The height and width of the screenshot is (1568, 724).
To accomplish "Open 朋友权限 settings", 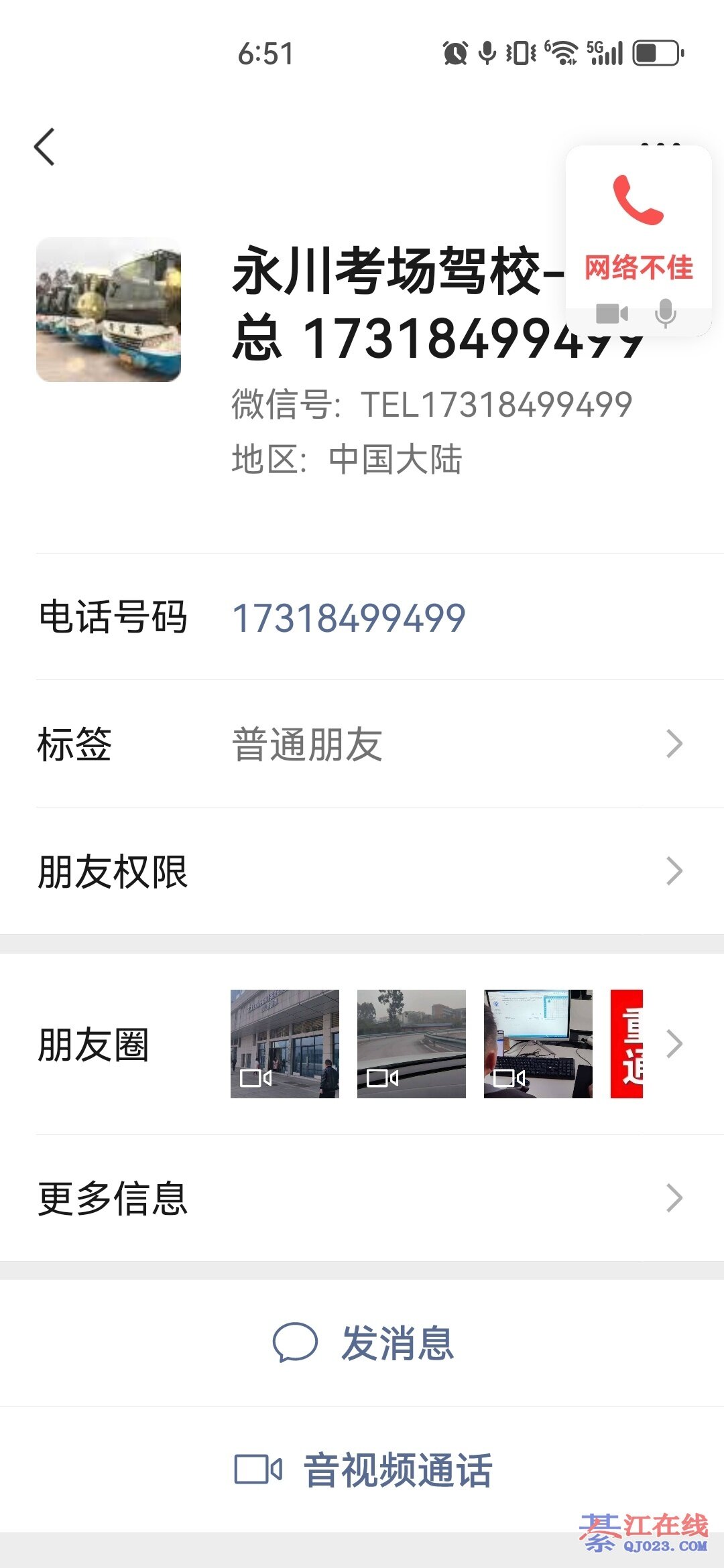I will [362, 871].
